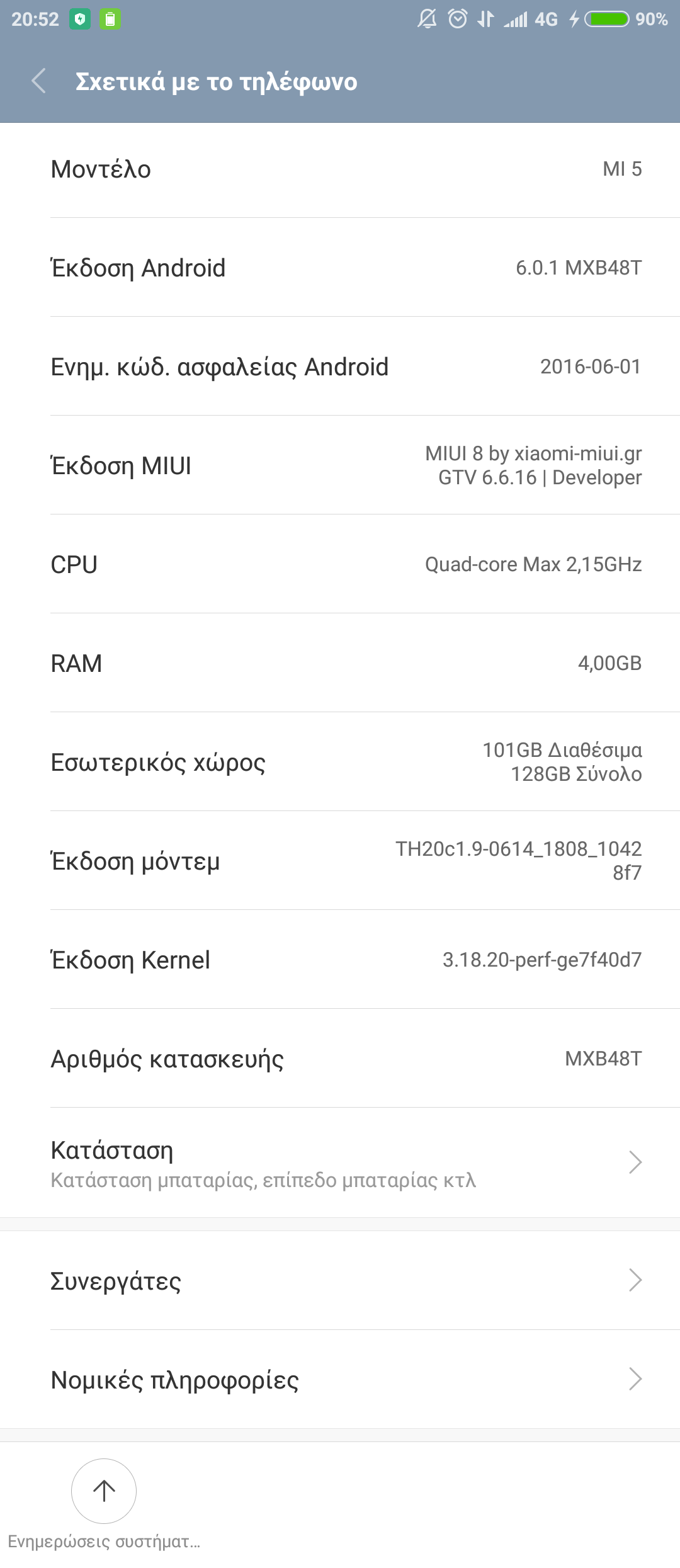Tap the Εσωτερικός χώρος row
Screen dimensions: 680x1568
[x=340, y=762]
